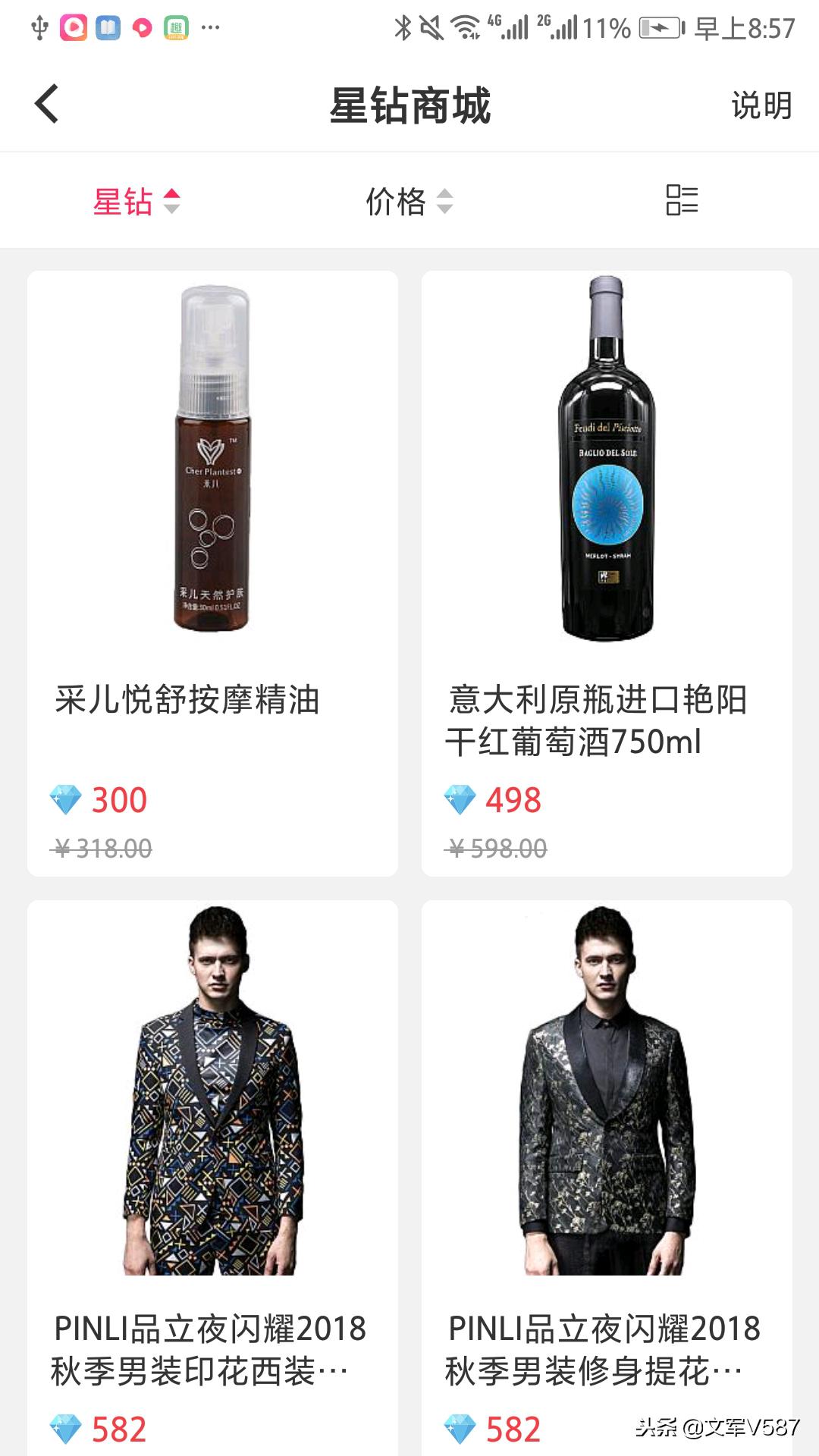Sort products by 星钻

click(136, 202)
